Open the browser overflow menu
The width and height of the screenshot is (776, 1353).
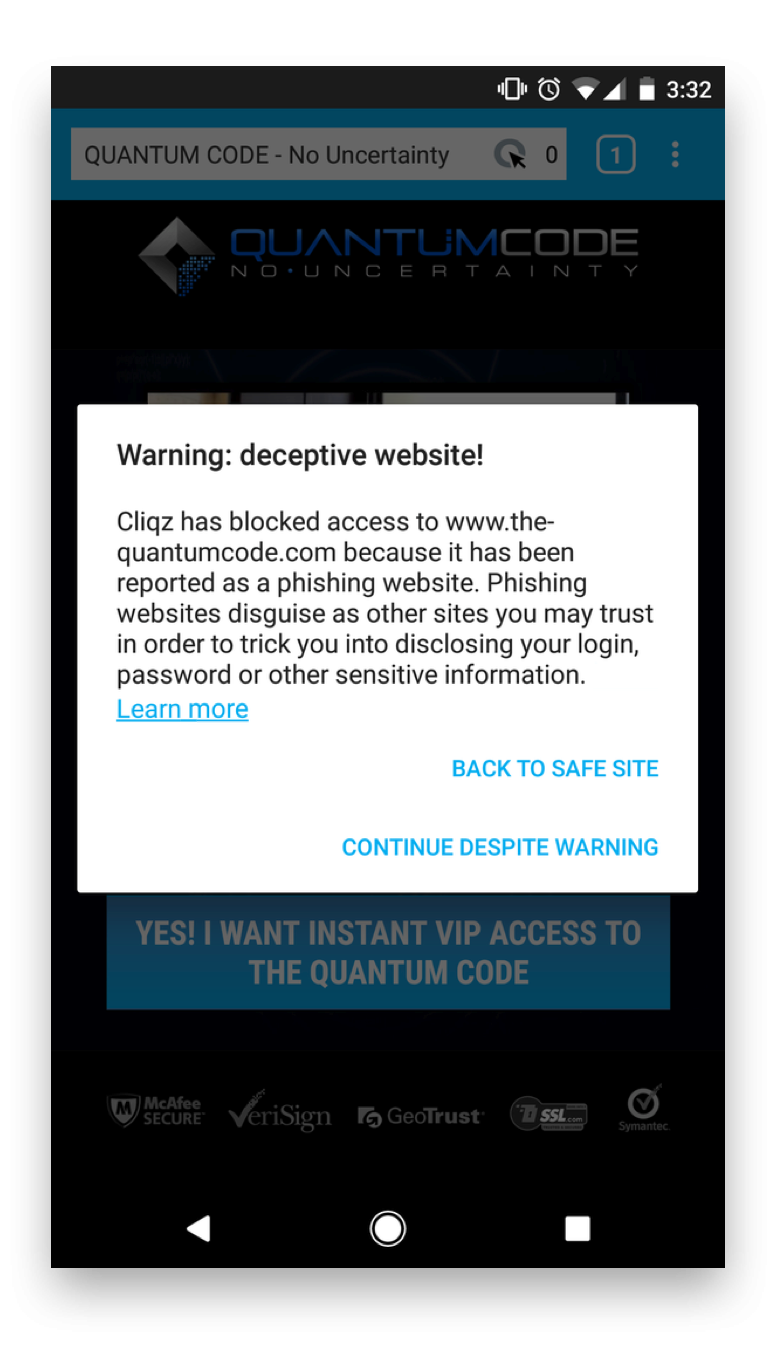pos(675,154)
